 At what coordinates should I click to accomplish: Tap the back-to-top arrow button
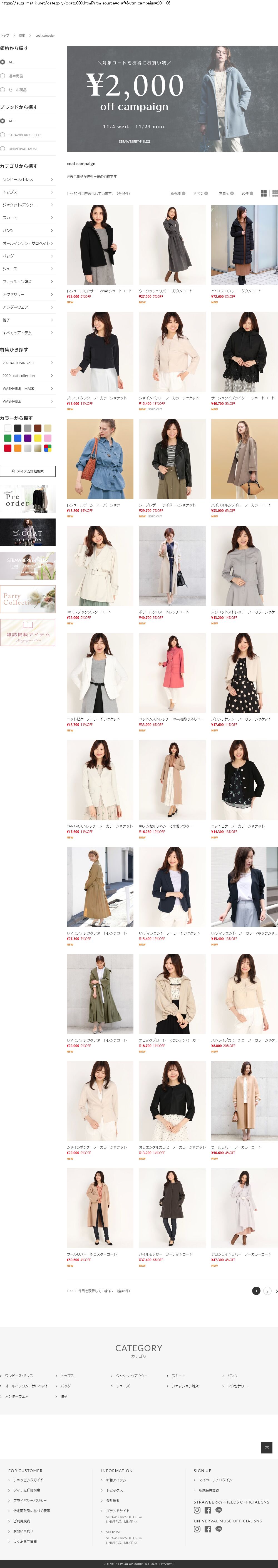[266, 1448]
